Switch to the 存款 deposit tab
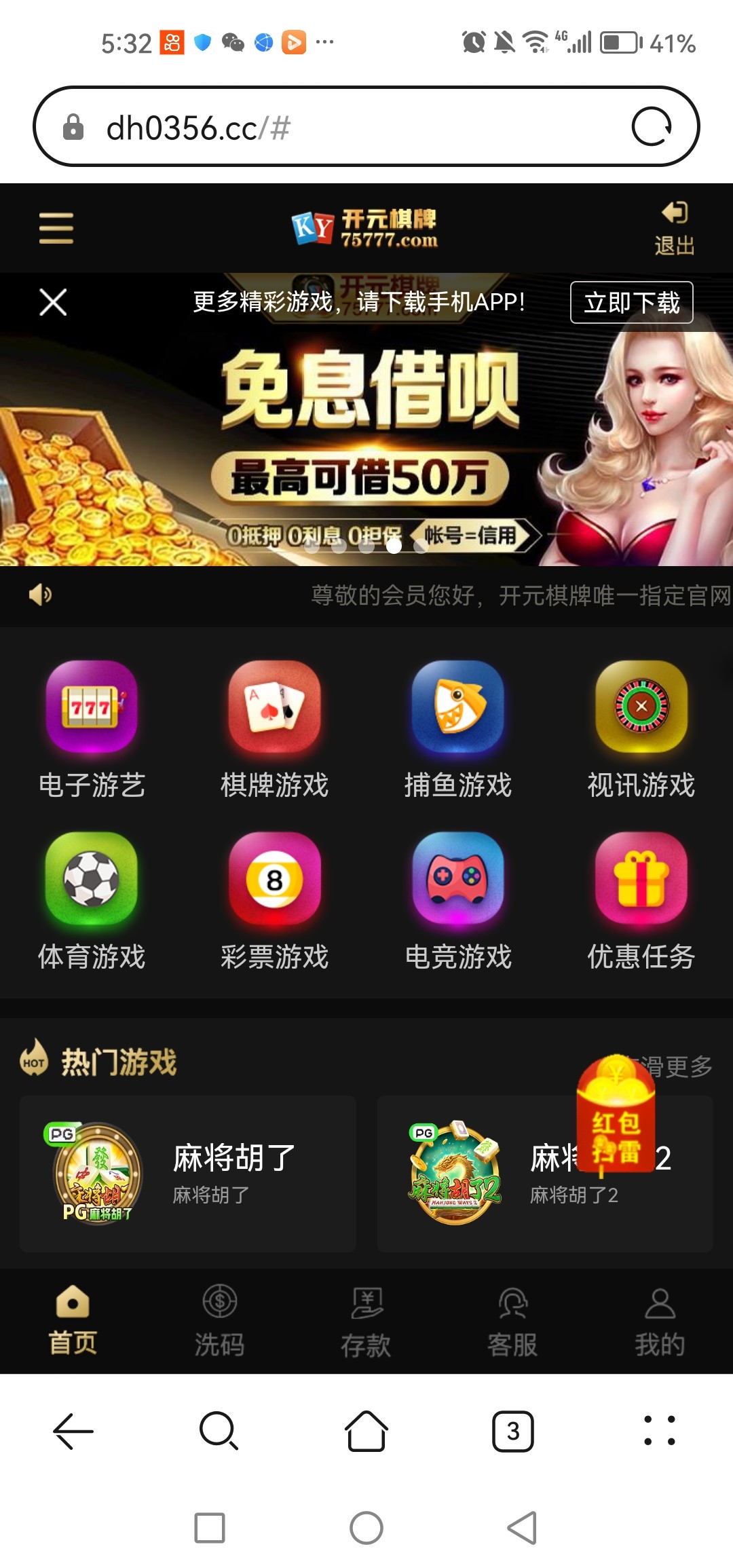Viewport: 733px width, 1568px height. point(366,1321)
